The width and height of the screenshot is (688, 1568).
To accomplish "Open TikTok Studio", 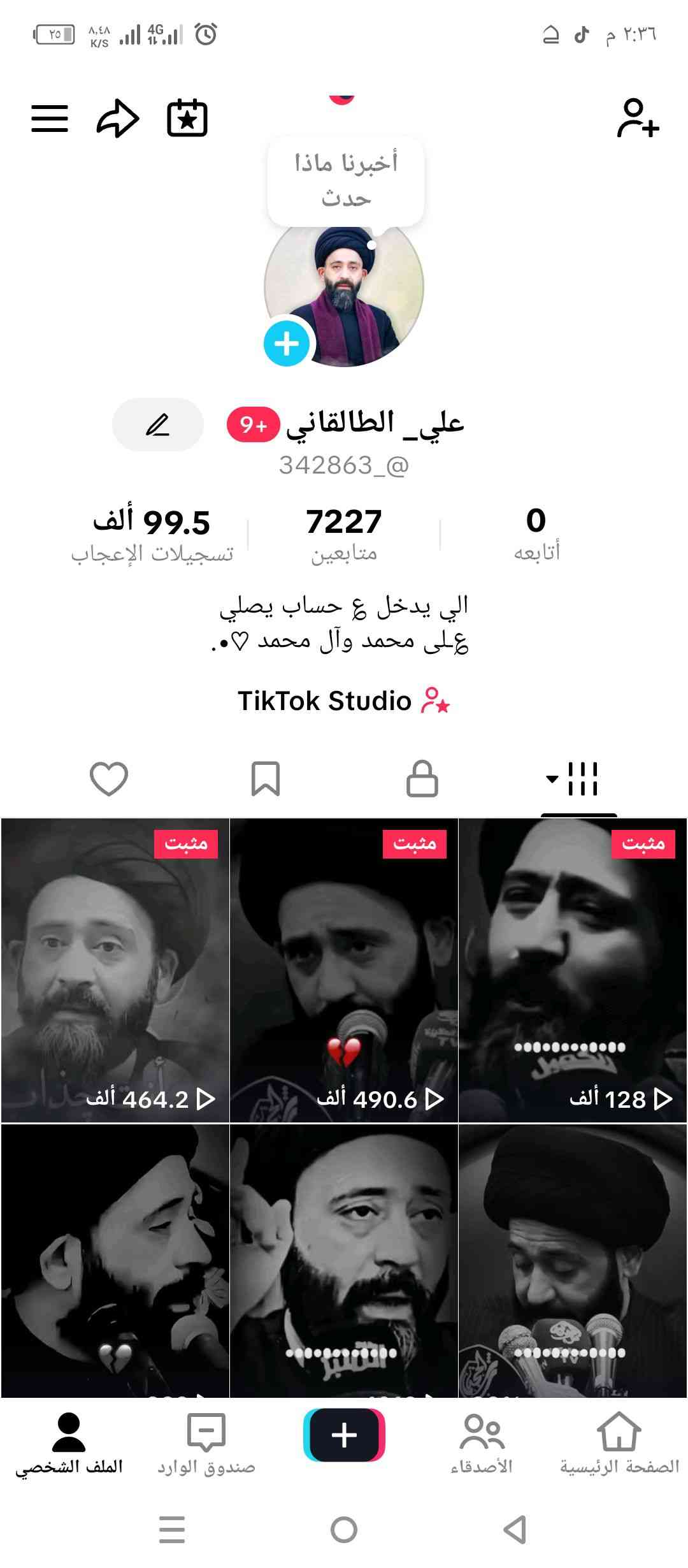I will (344, 701).
